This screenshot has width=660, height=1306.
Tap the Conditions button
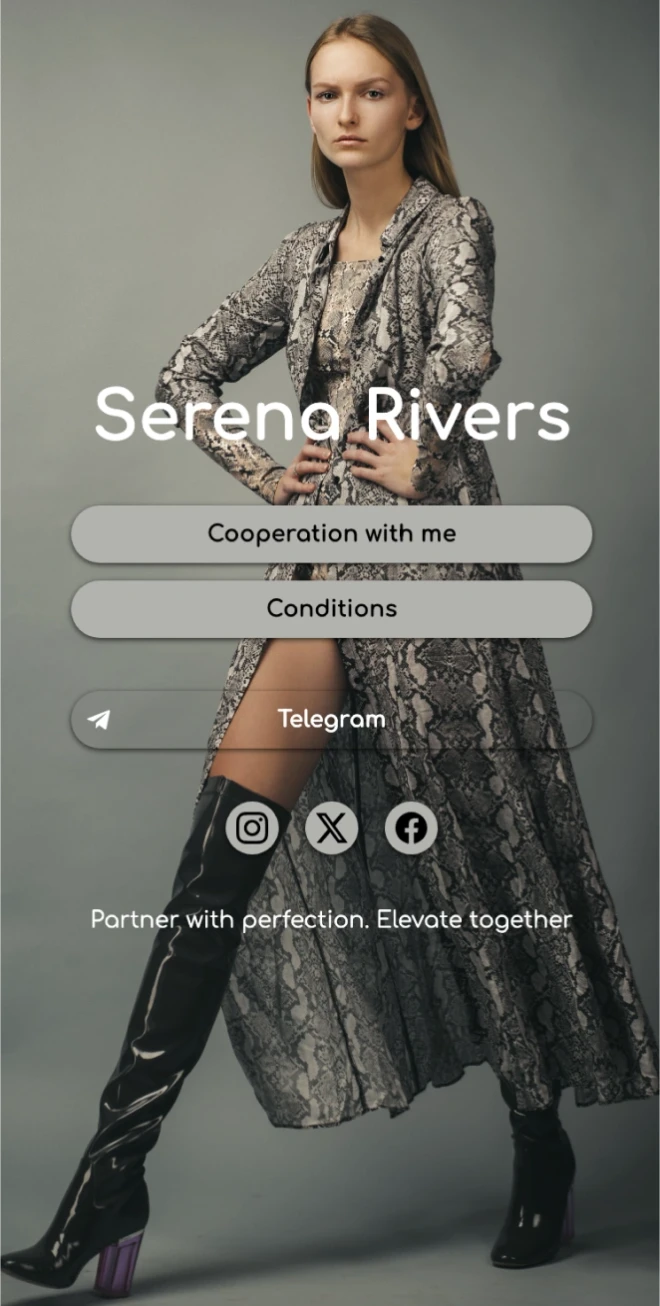click(x=331, y=608)
